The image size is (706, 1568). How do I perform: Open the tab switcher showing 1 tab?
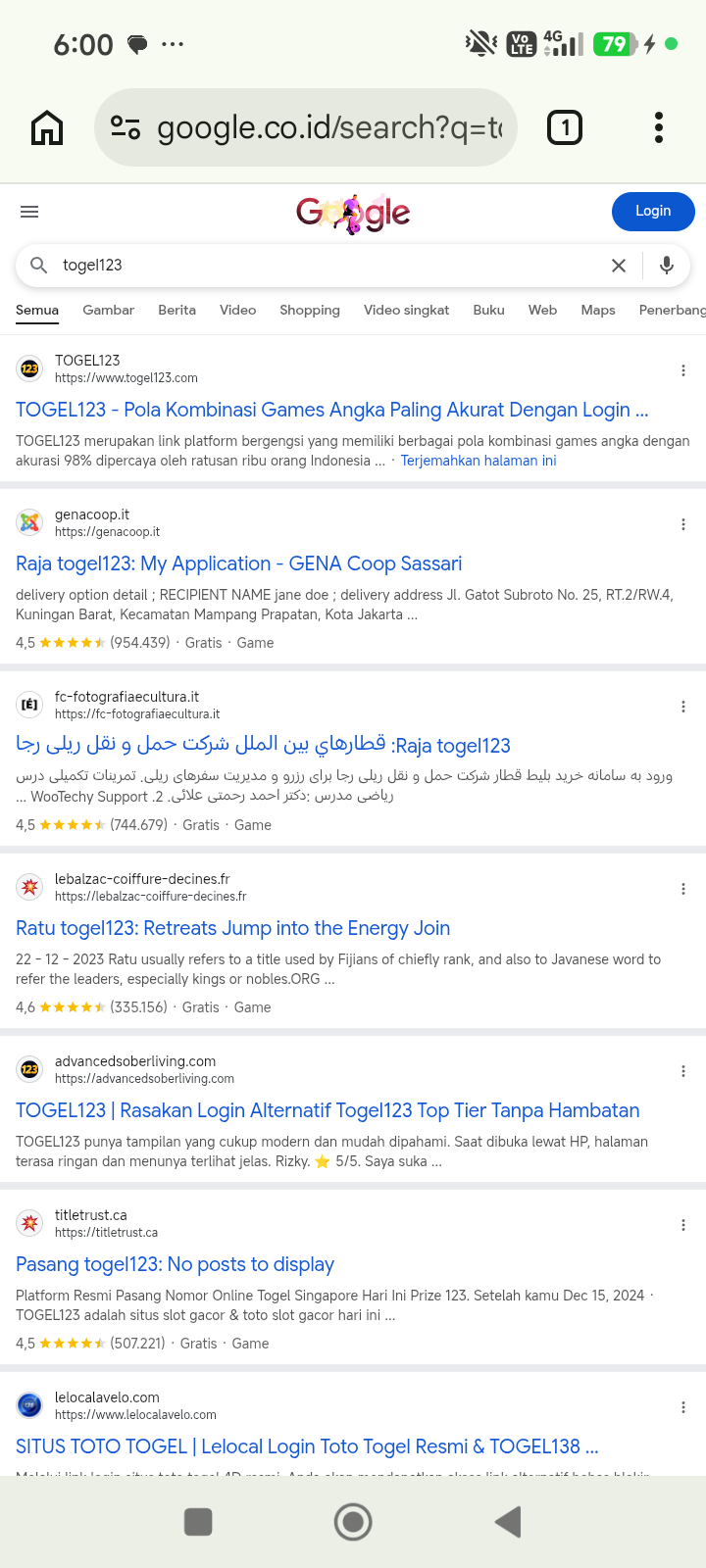tap(565, 127)
